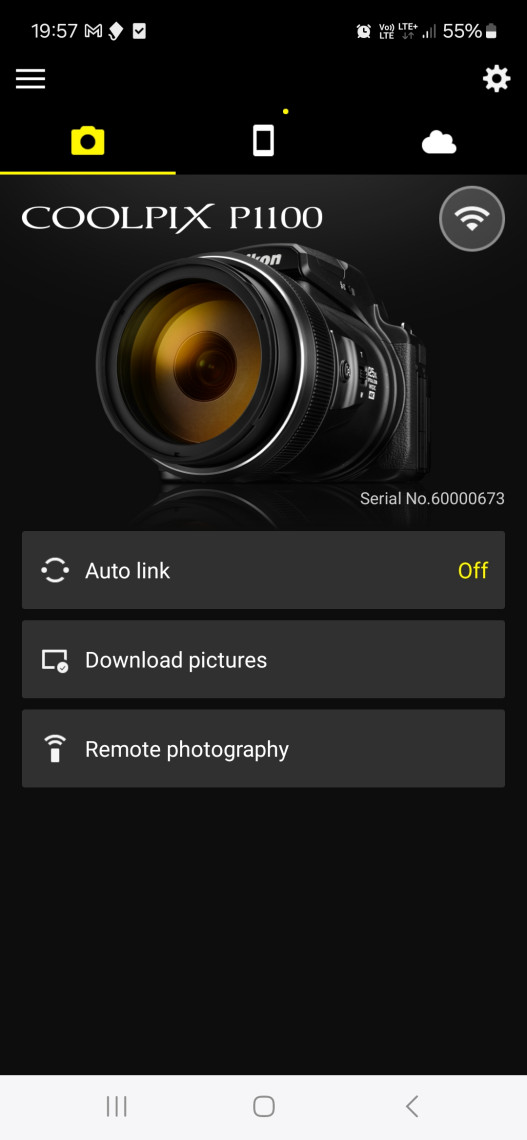Start Remote photography
The image size is (527, 1140).
coord(263,749)
